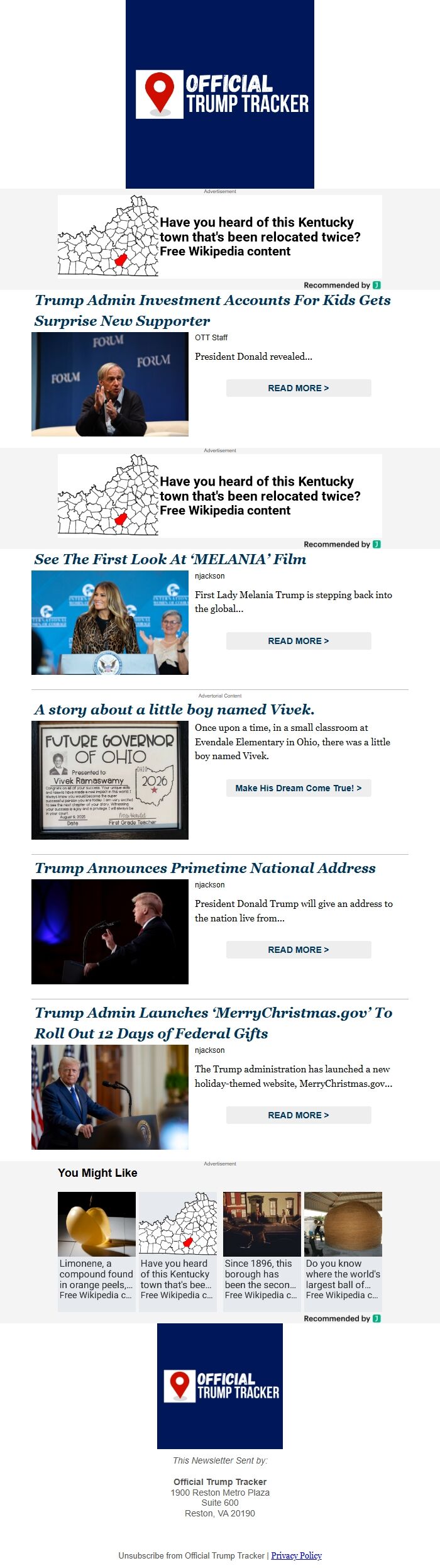The image size is (440, 1568).
Task: Open the MerryChristmas.gov headline link
Action: pyautogui.click(x=213, y=1023)
